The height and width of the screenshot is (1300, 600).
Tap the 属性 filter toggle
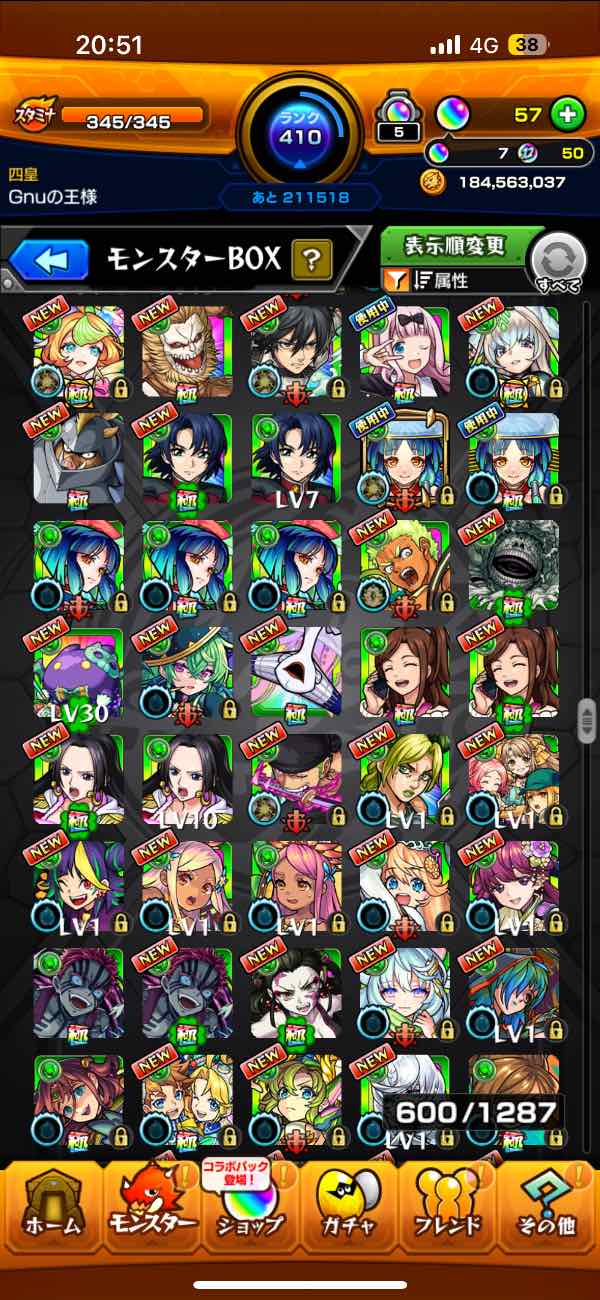coord(440,281)
